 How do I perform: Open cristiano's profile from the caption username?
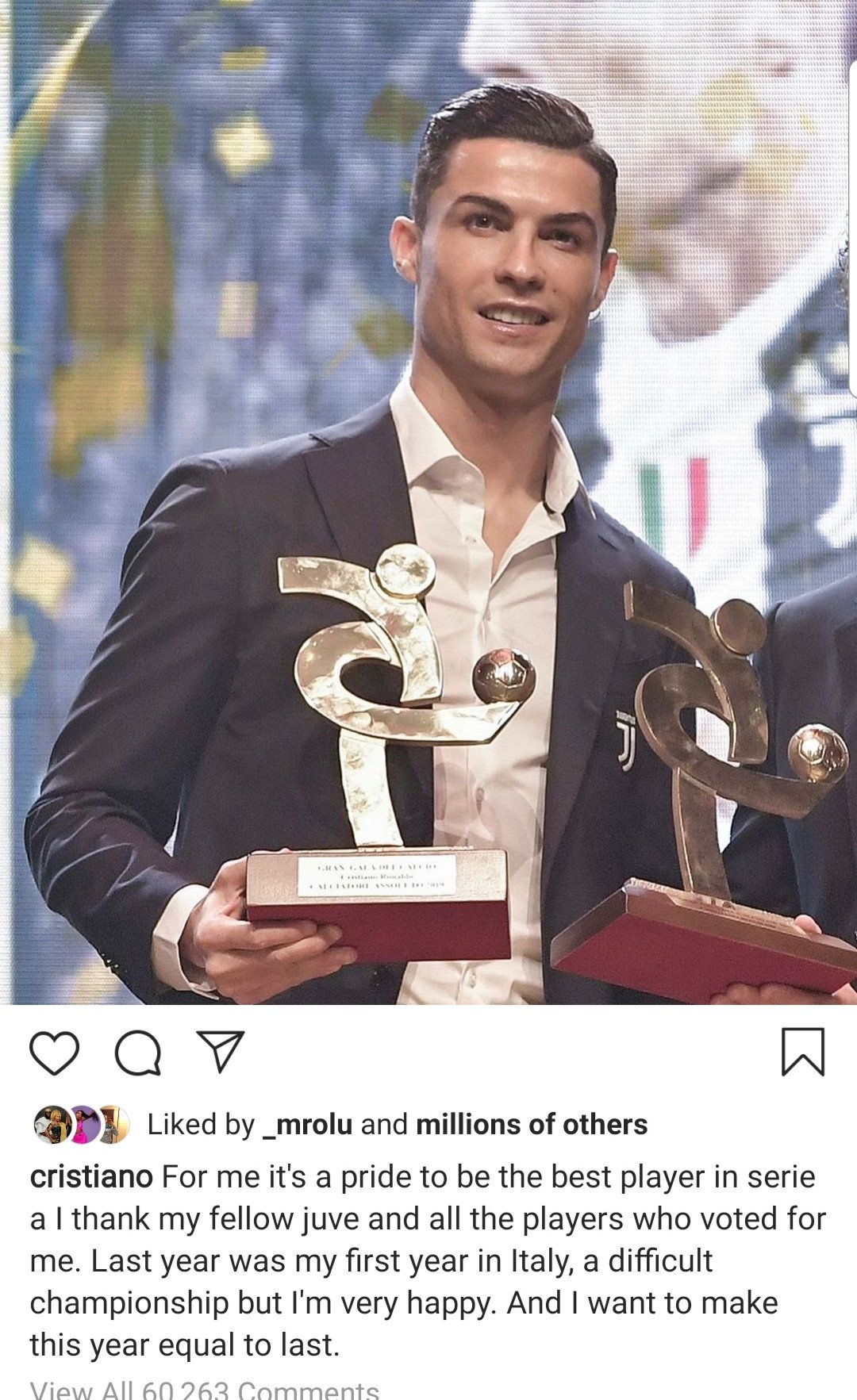coord(91,1176)
